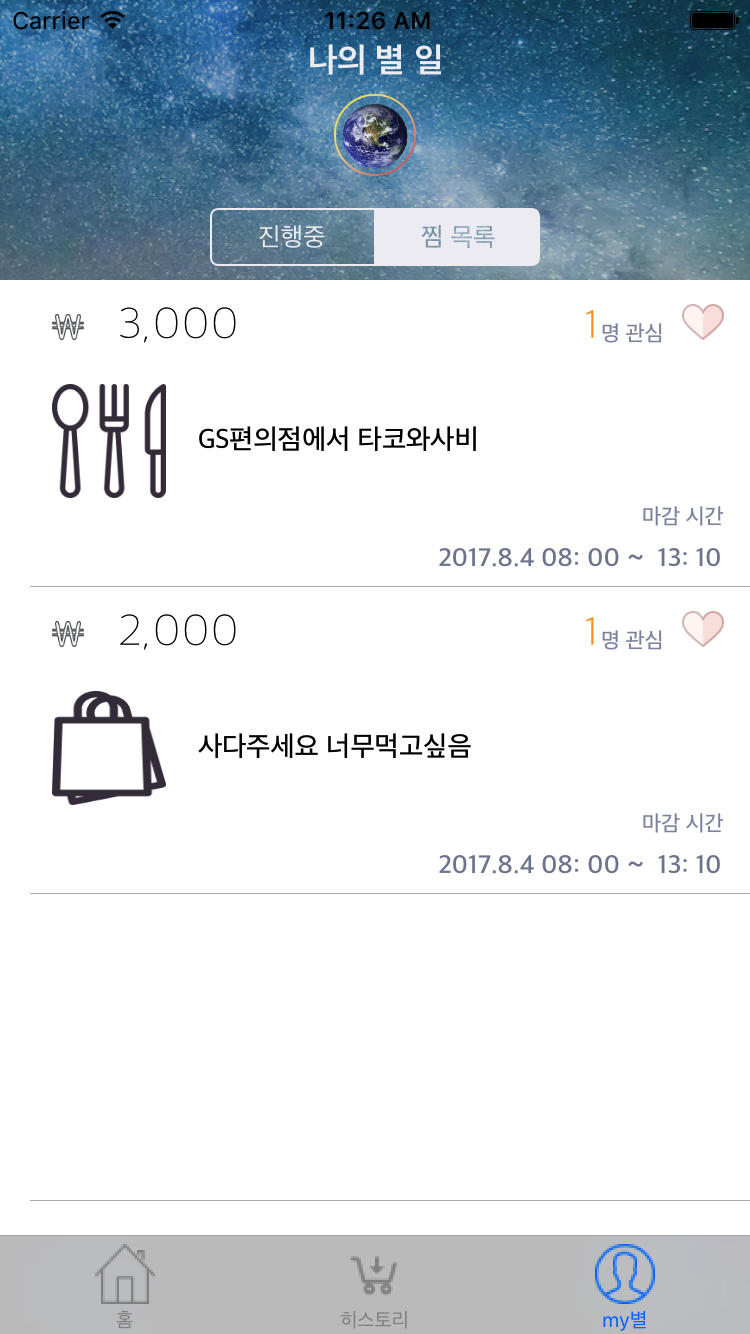Tap the earth profile picture
The image size is (750, 1334).
[375, 135]
